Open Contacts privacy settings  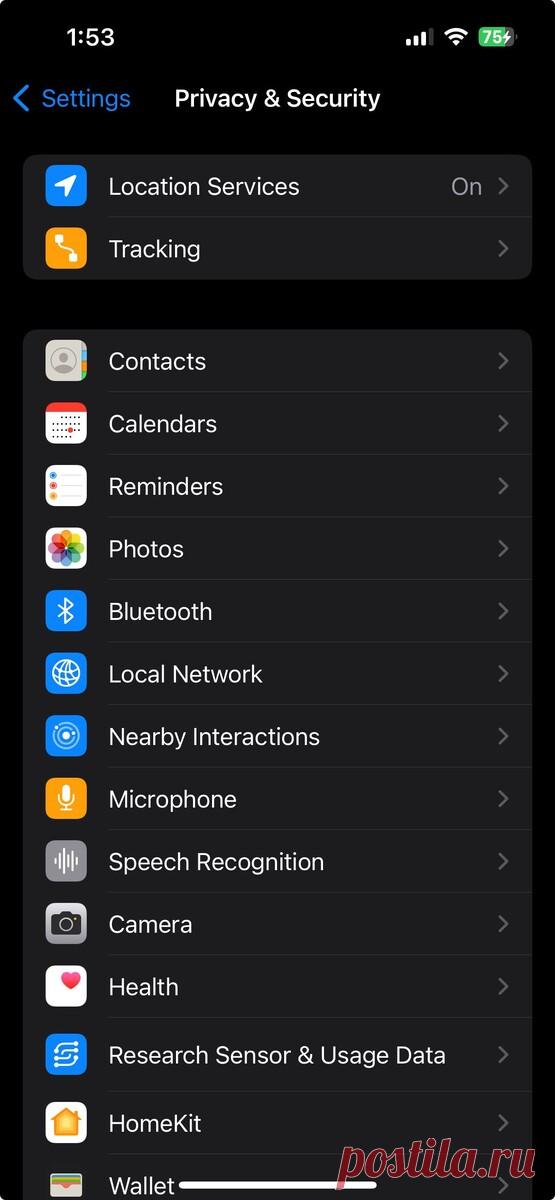277,361
